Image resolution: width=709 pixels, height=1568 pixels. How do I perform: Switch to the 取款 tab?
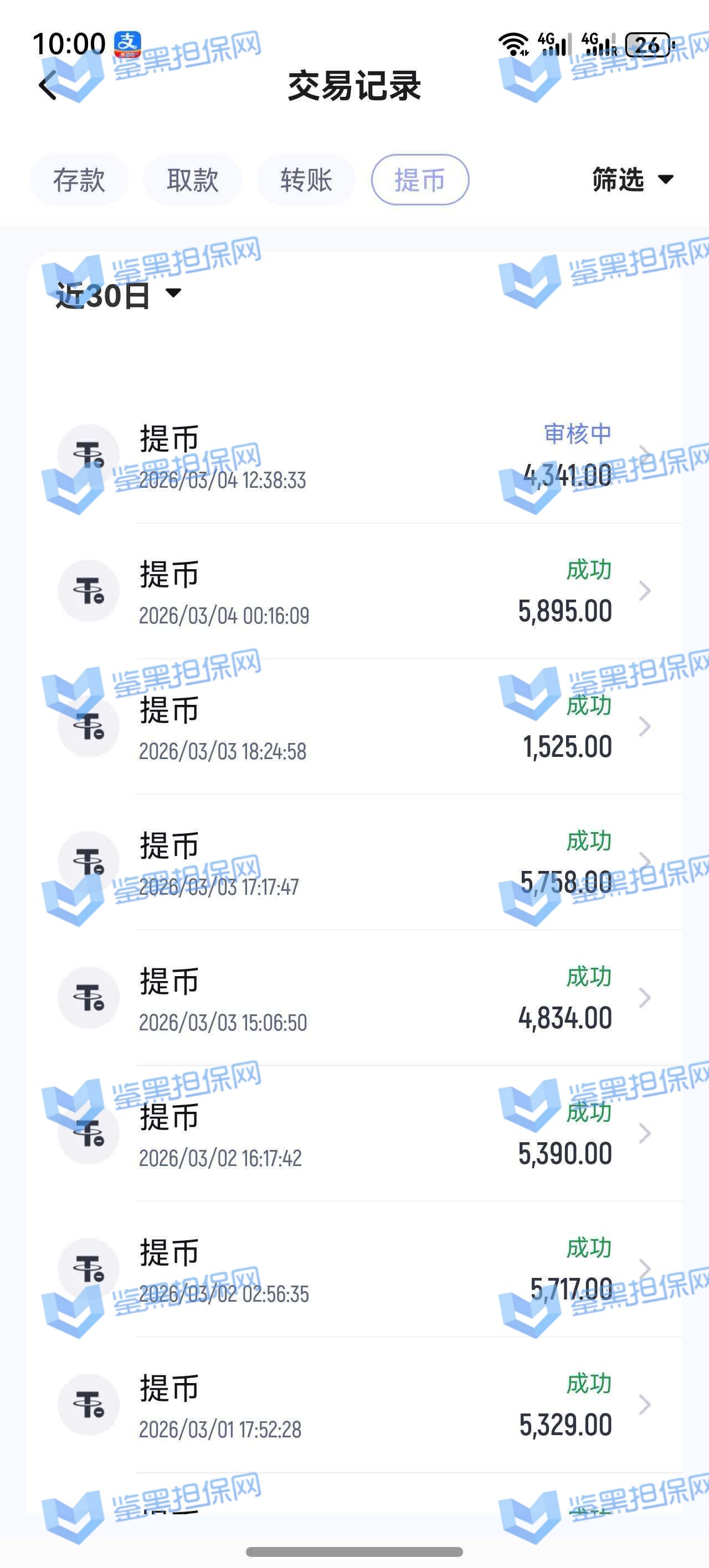pyautogui.click(x=192, y=180)
